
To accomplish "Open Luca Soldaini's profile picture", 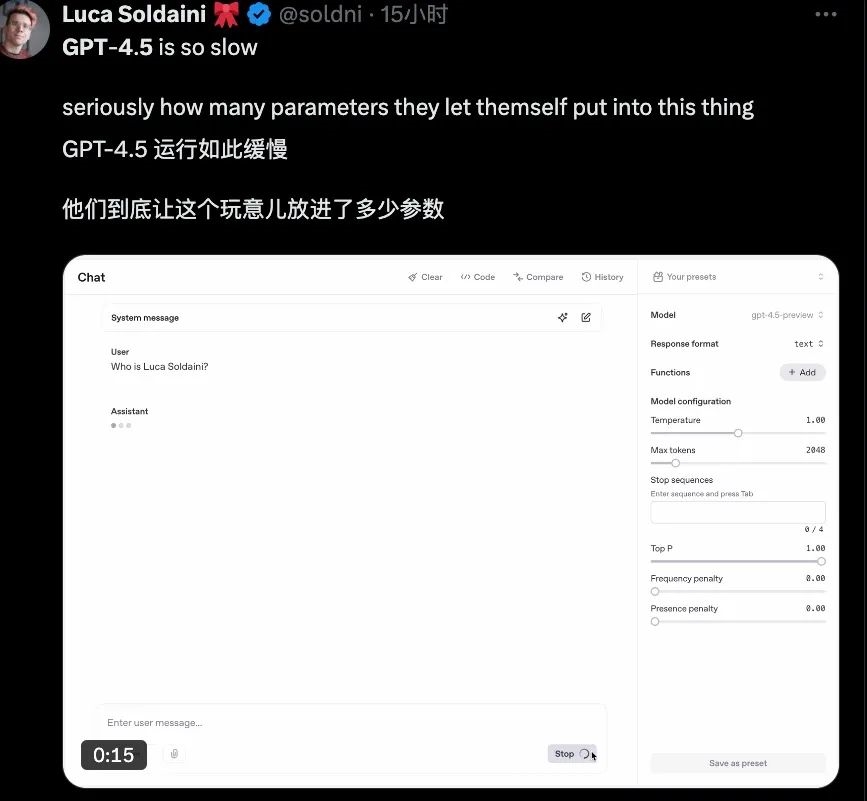I will pos(22,26).
